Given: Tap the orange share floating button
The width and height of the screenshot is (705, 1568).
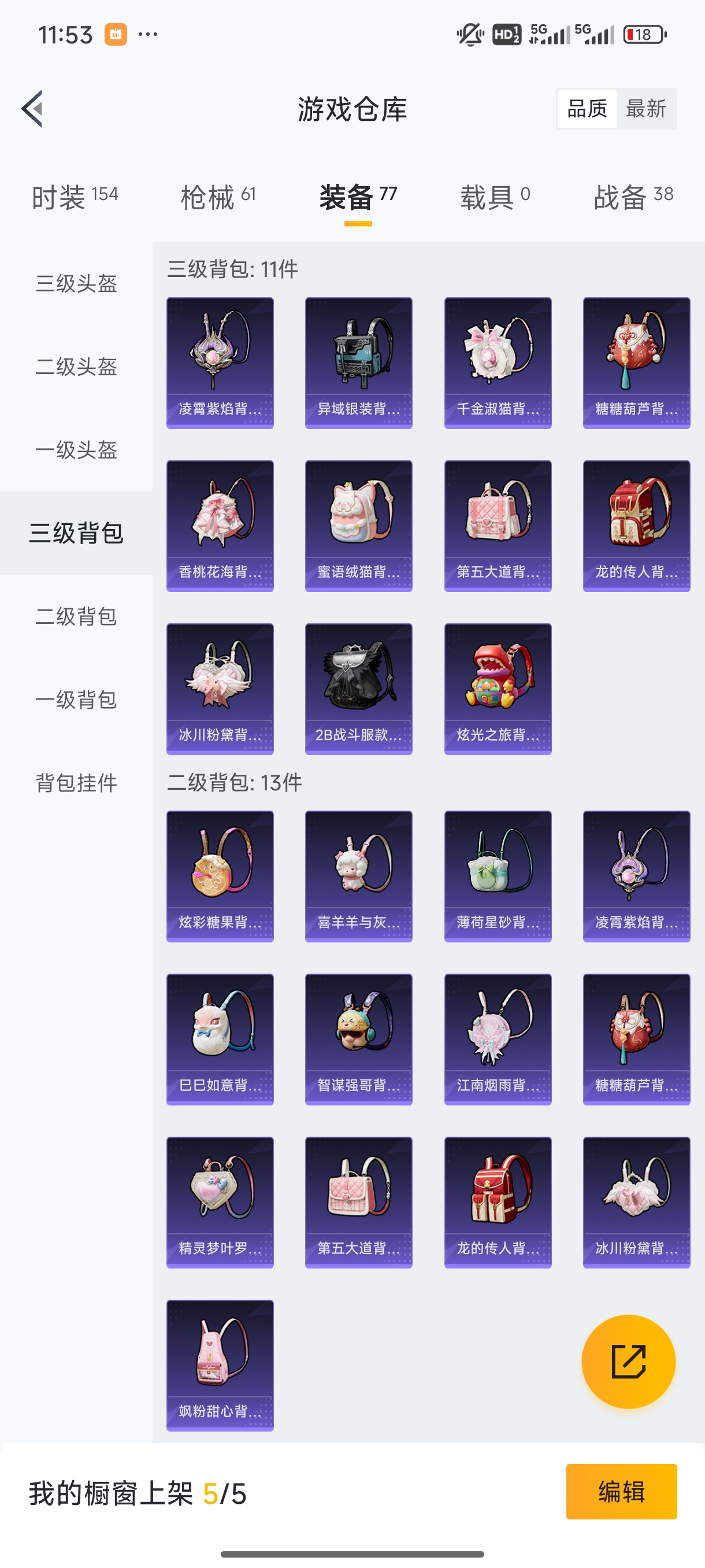Looking at the screenshot, I should [x=628, y=1362].
